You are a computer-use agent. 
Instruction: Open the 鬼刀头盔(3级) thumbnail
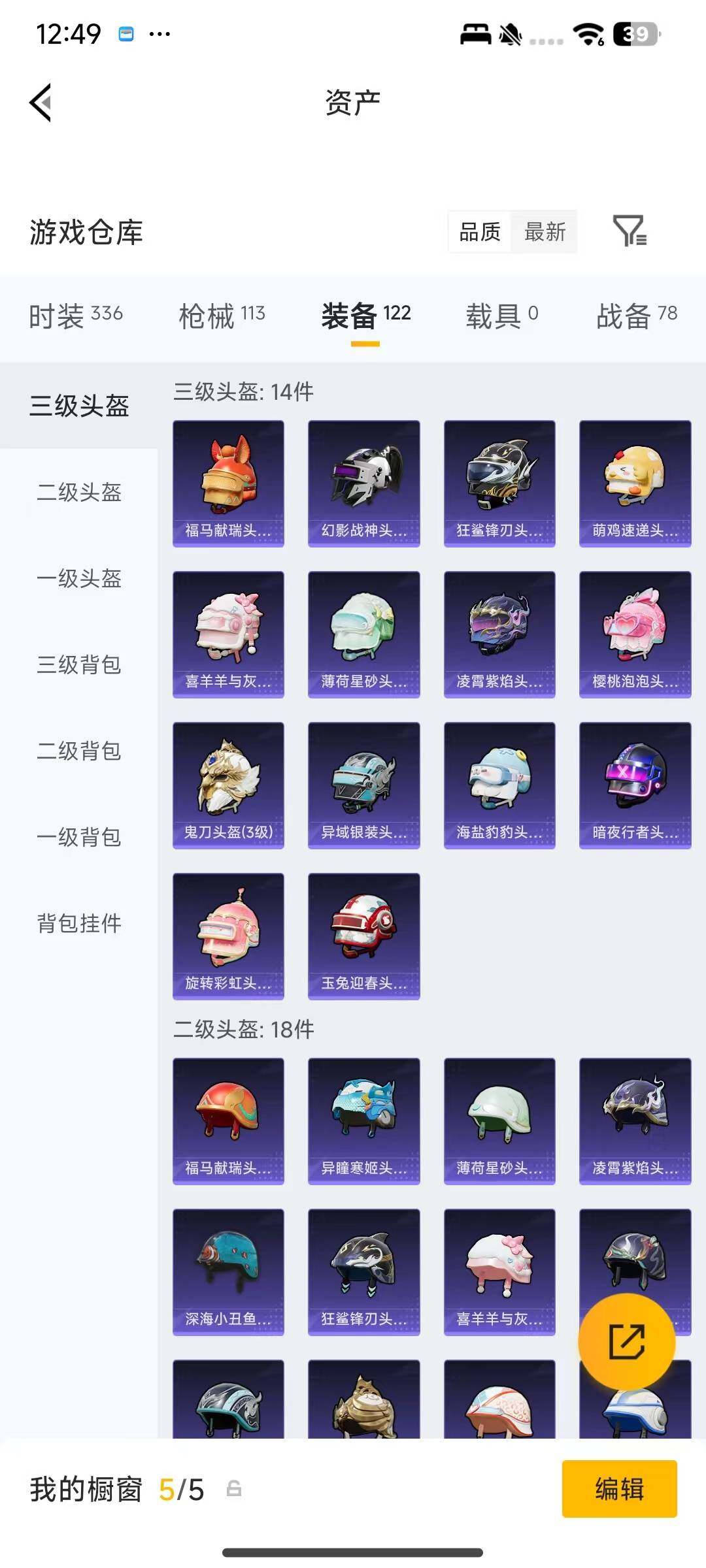click(228, 784)
